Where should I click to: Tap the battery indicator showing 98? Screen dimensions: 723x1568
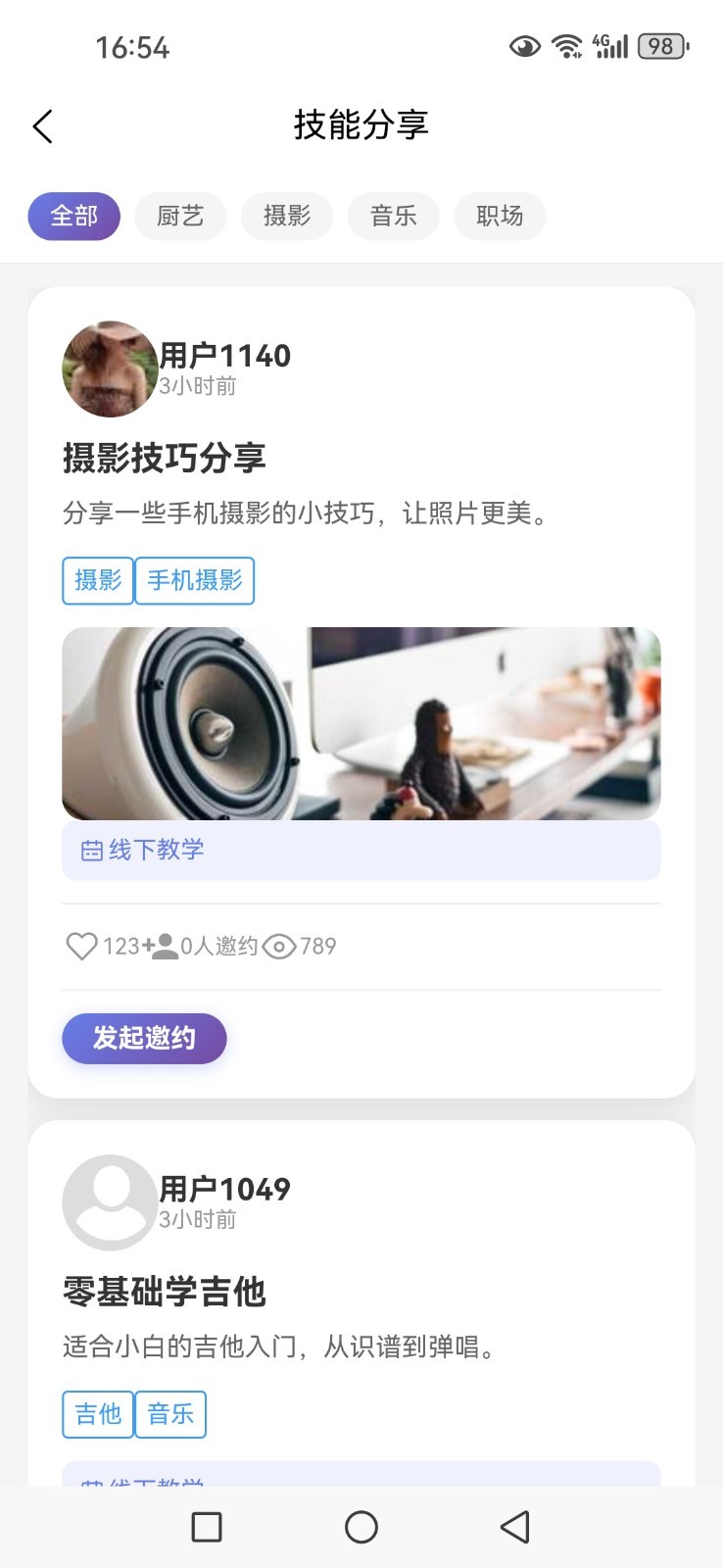click(x=660, y=45)
